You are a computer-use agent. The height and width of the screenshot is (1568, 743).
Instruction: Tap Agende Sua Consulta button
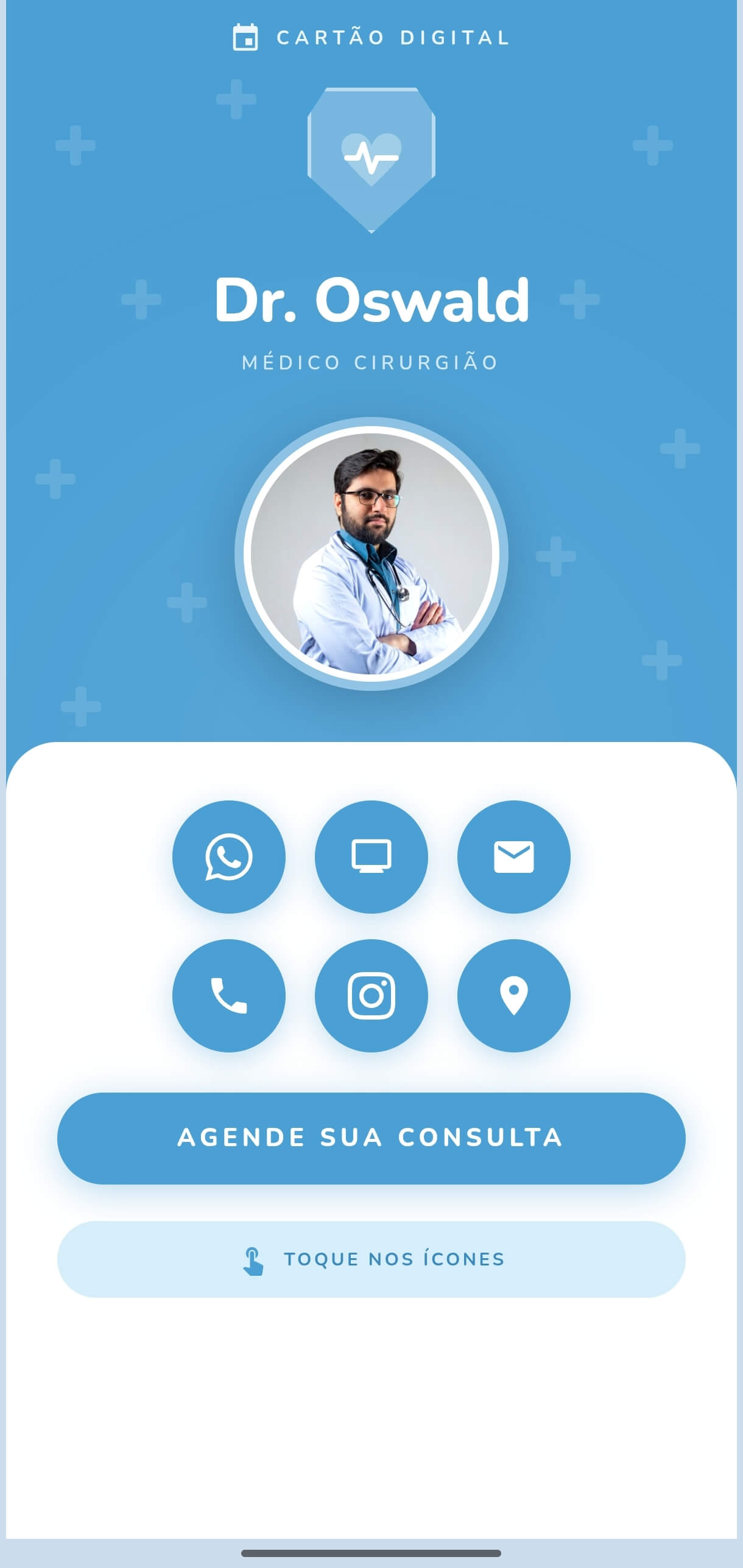pos(371,1138)
